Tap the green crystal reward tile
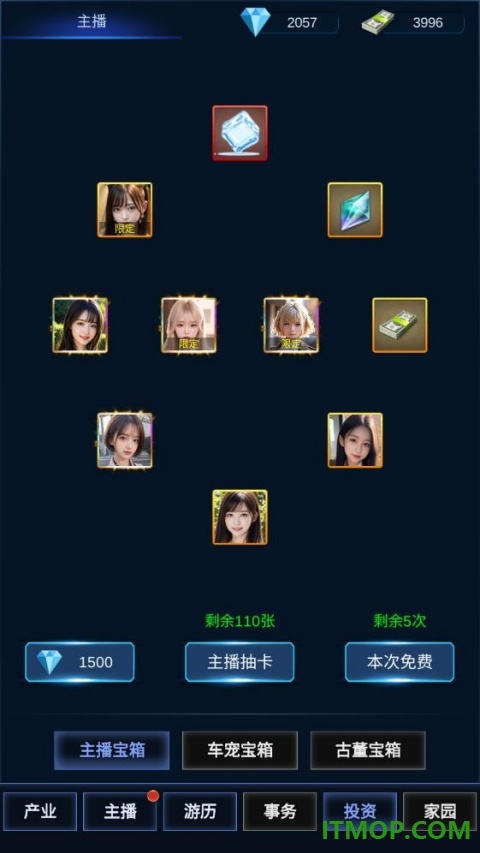Screen dimensions: 480x853 pyautogui.click(x=355, y=210)
